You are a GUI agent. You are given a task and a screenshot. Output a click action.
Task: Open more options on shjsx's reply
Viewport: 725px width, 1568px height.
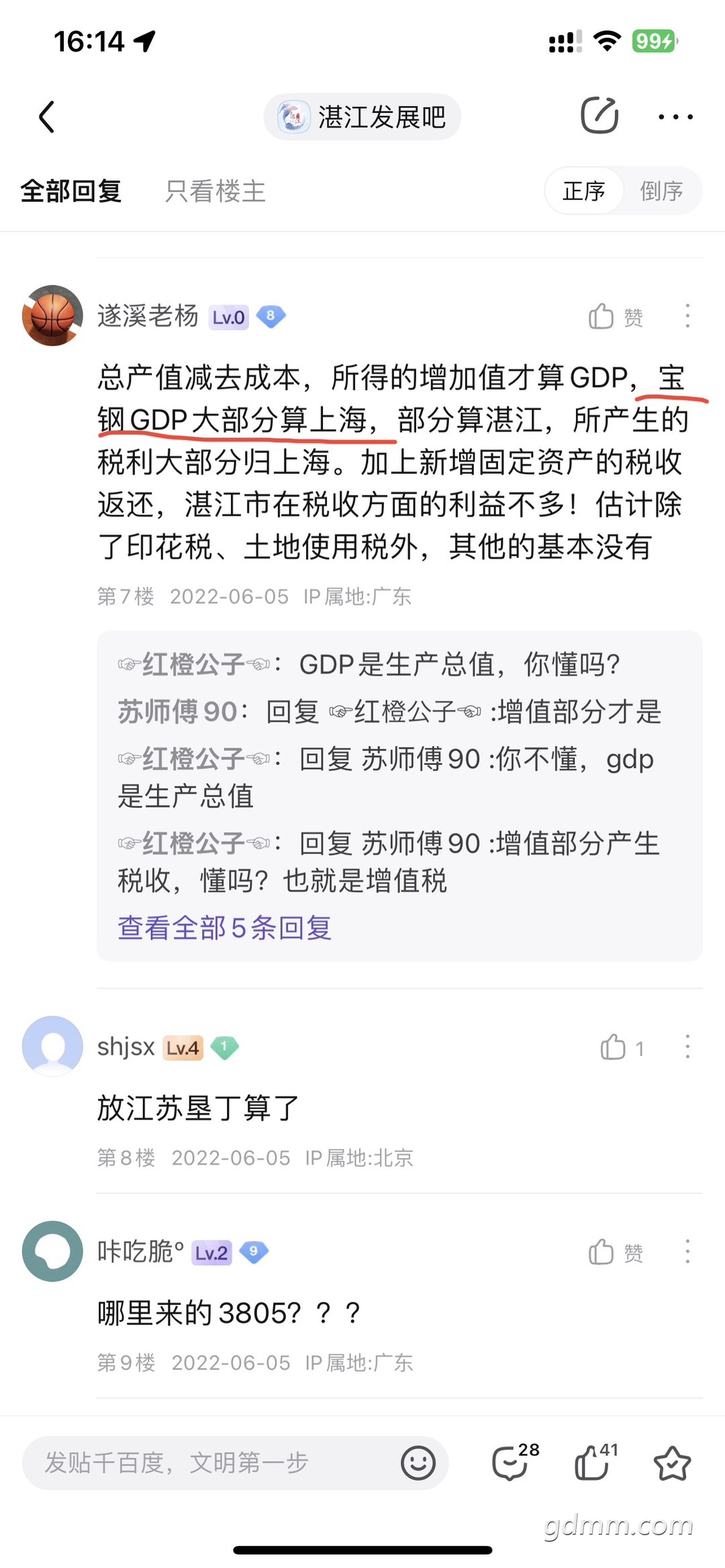[687, 1047]
